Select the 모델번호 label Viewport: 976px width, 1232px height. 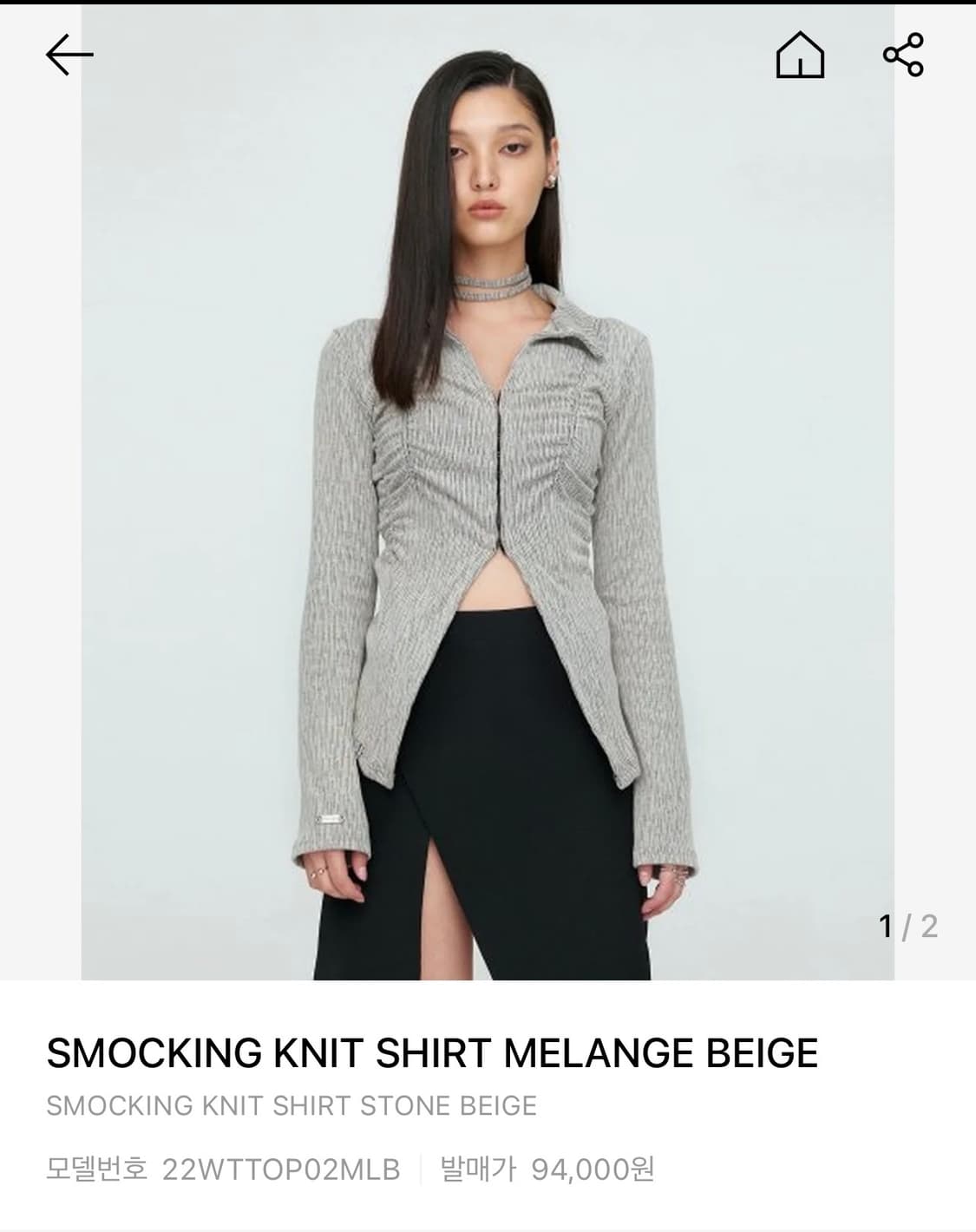(x=98, y=1168)
